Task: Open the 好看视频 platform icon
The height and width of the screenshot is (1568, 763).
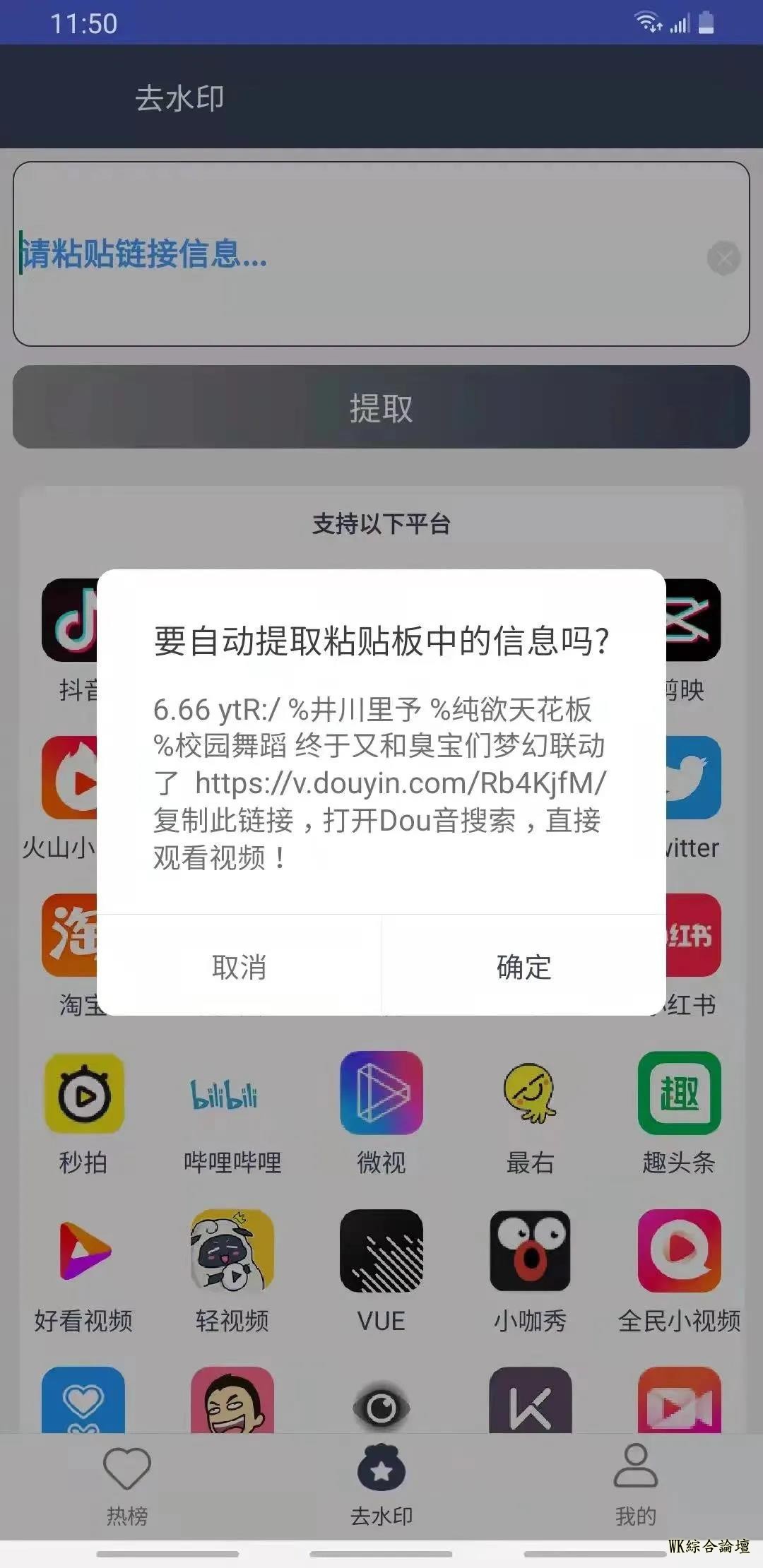Action: [x=83, y=1252]
